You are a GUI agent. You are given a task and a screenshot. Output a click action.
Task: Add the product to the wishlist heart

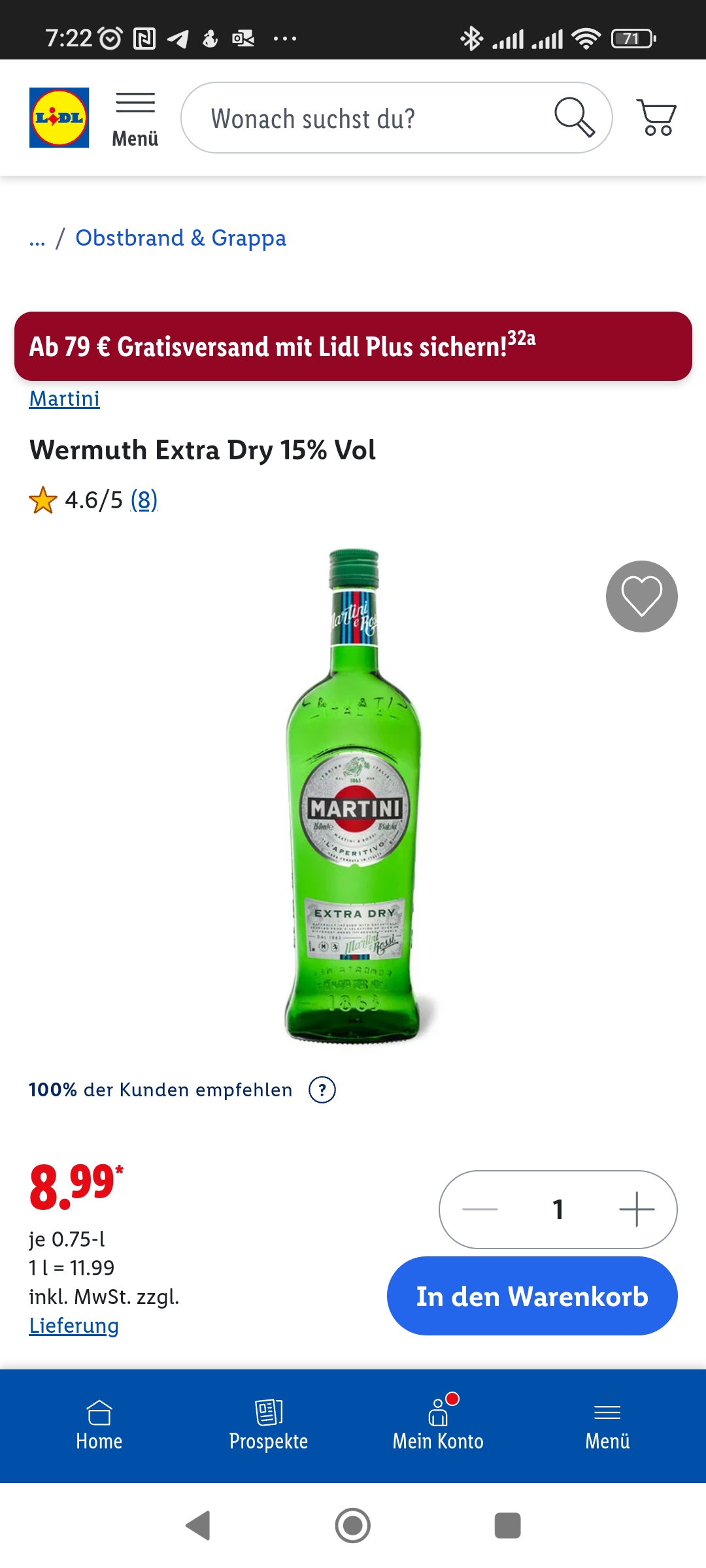click(x=642, y=596)
